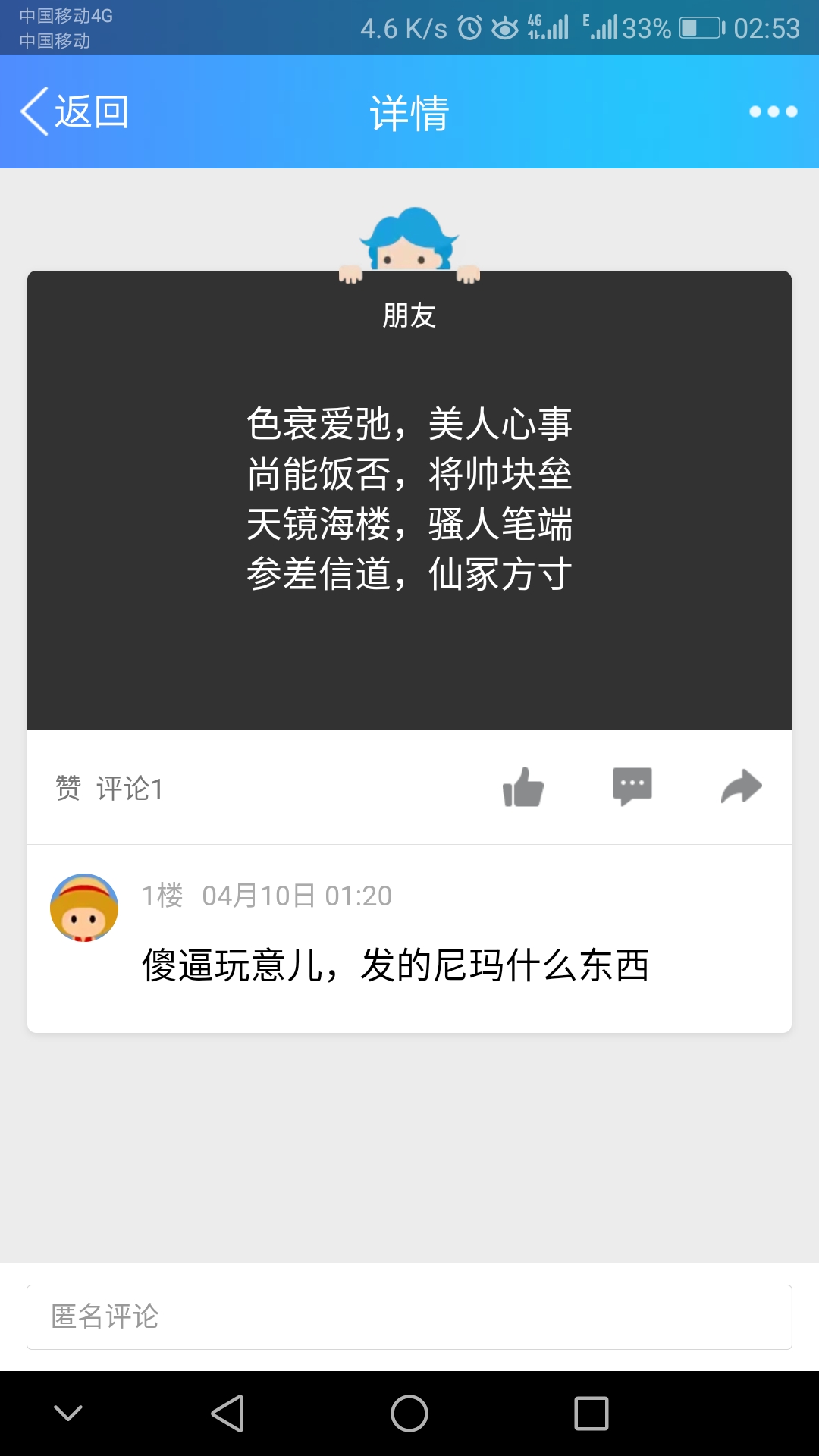Open the system recent apps view
This screenshot has height=1456, width=819.
point(591,1414)
